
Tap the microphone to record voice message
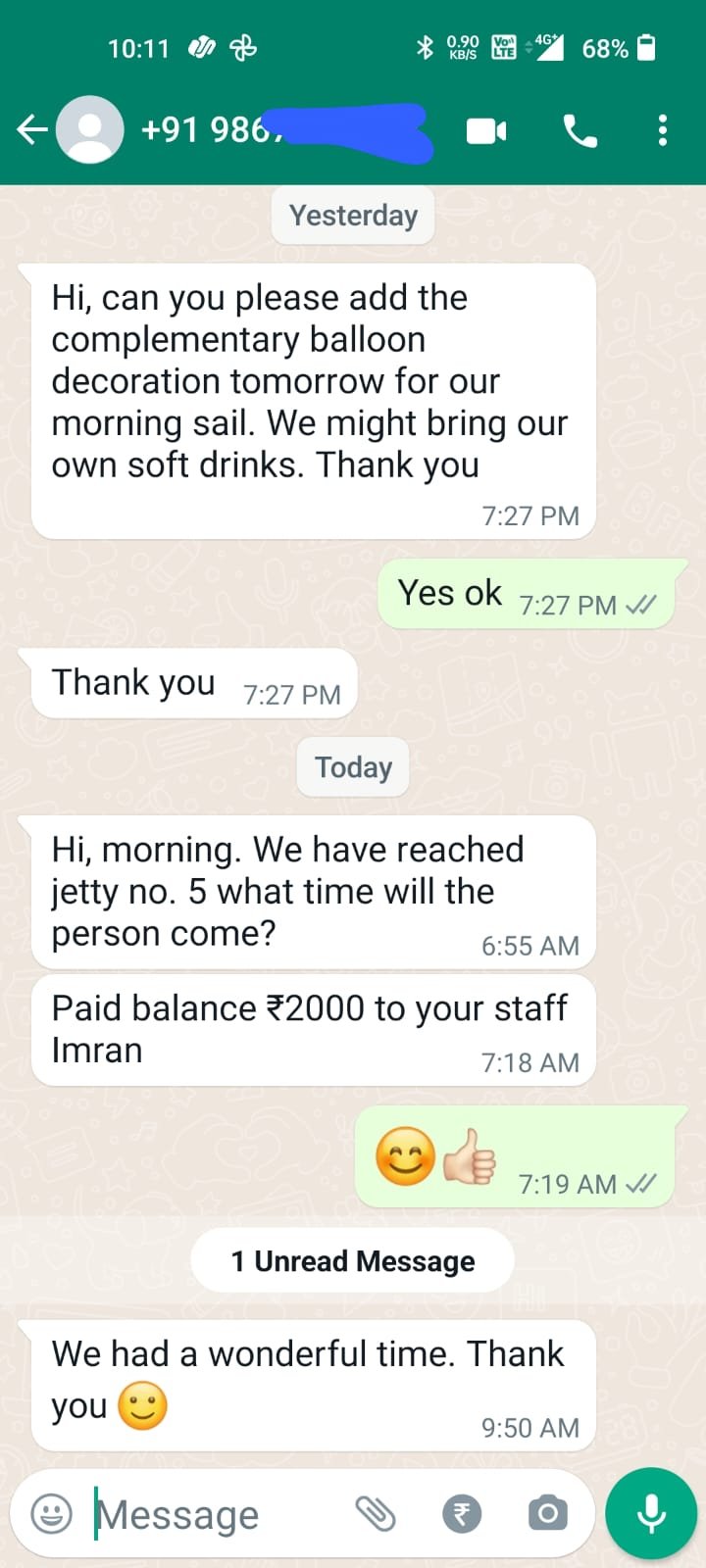click(x=651, y=1513)
